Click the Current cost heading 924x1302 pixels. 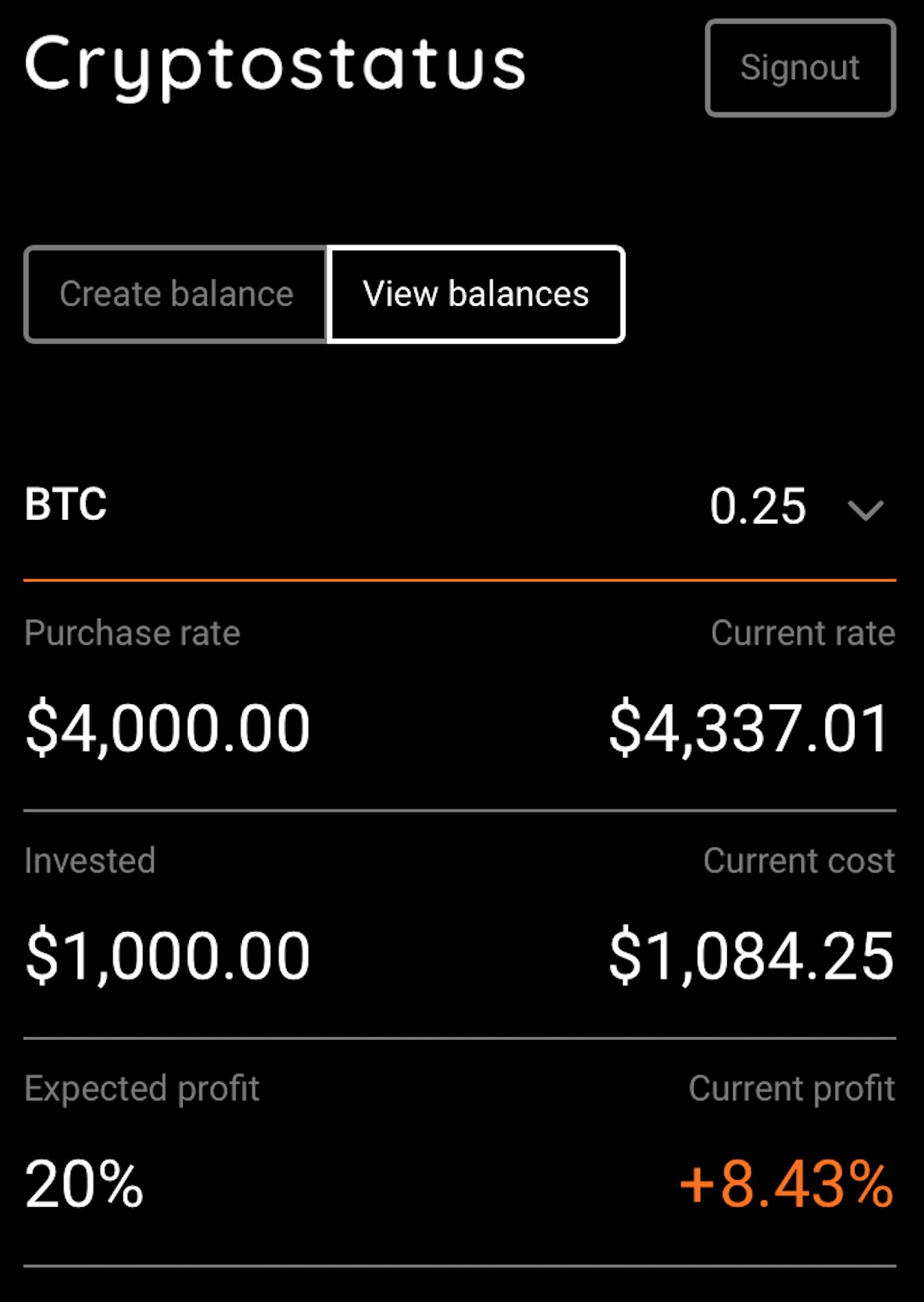tap(798, 860)
